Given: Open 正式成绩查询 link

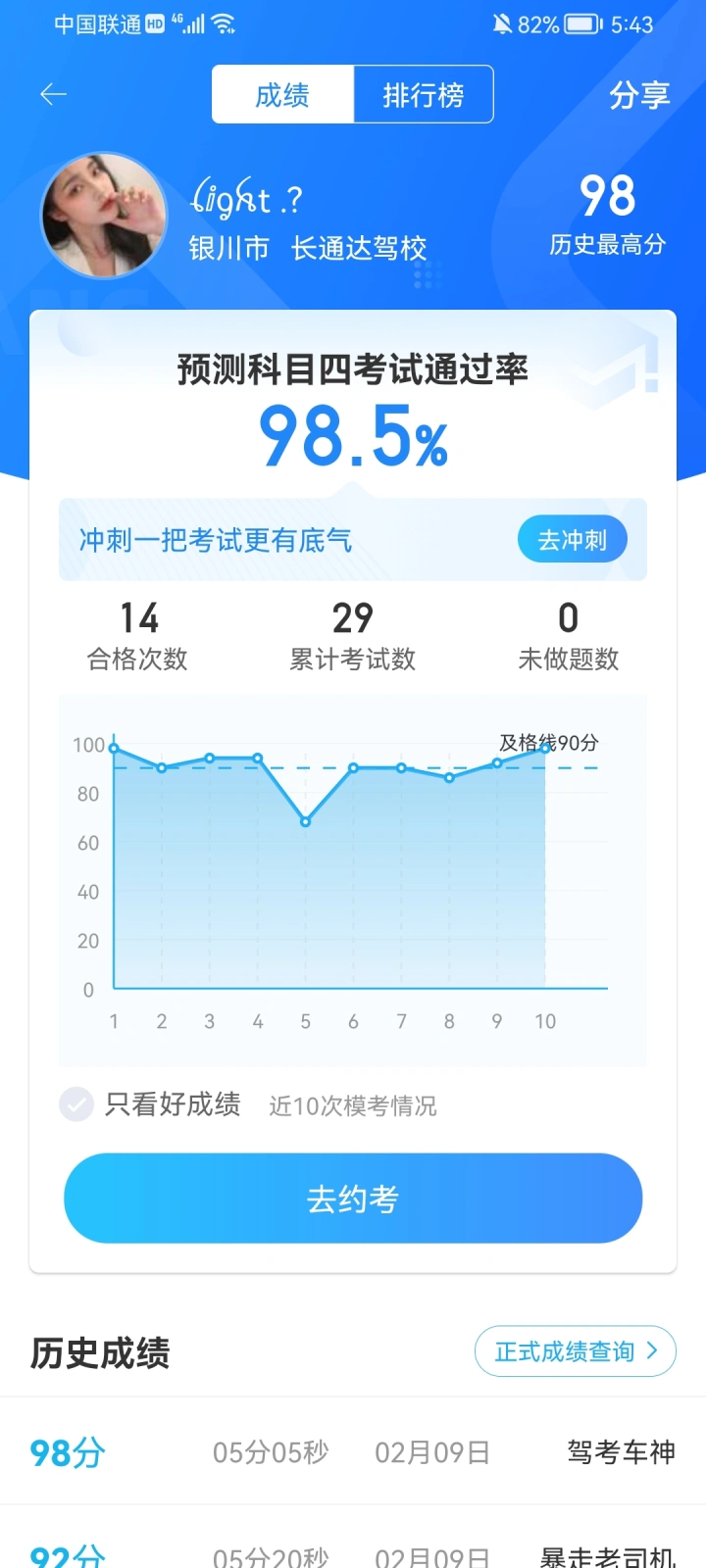Looking at the screenshot, I should tap(576, 1351).
